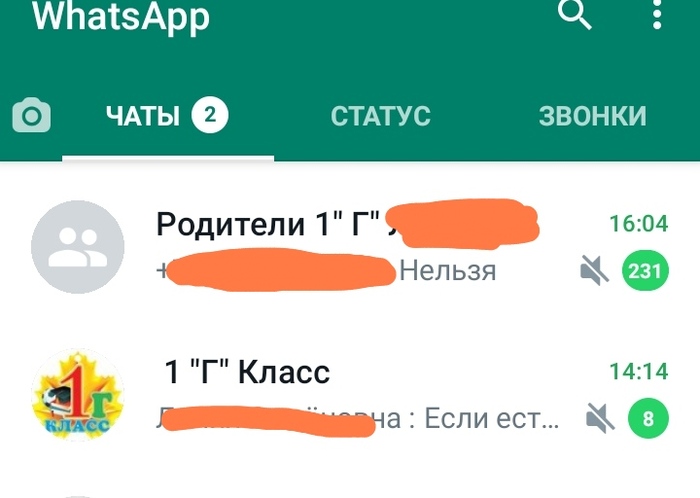Open the search magnifier icon
Screen dimensions: 700x498
(575, 15)
